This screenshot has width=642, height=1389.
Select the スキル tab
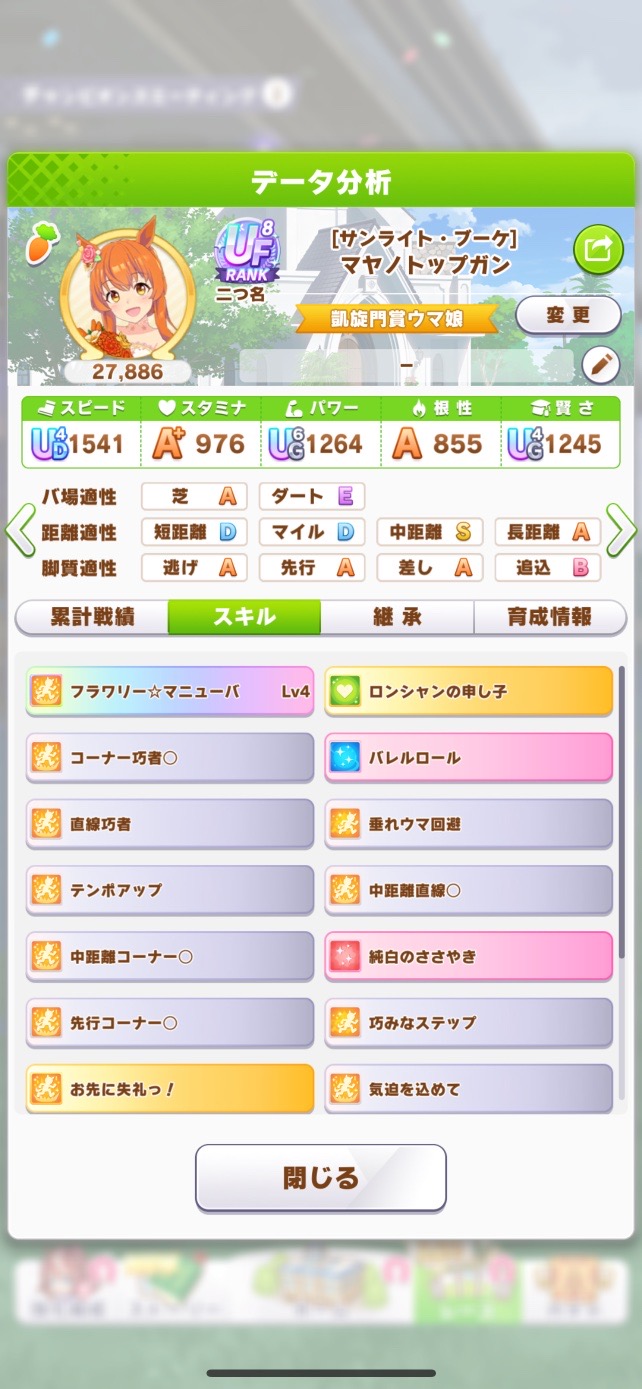pyautogui.click(x=244, y=617)
